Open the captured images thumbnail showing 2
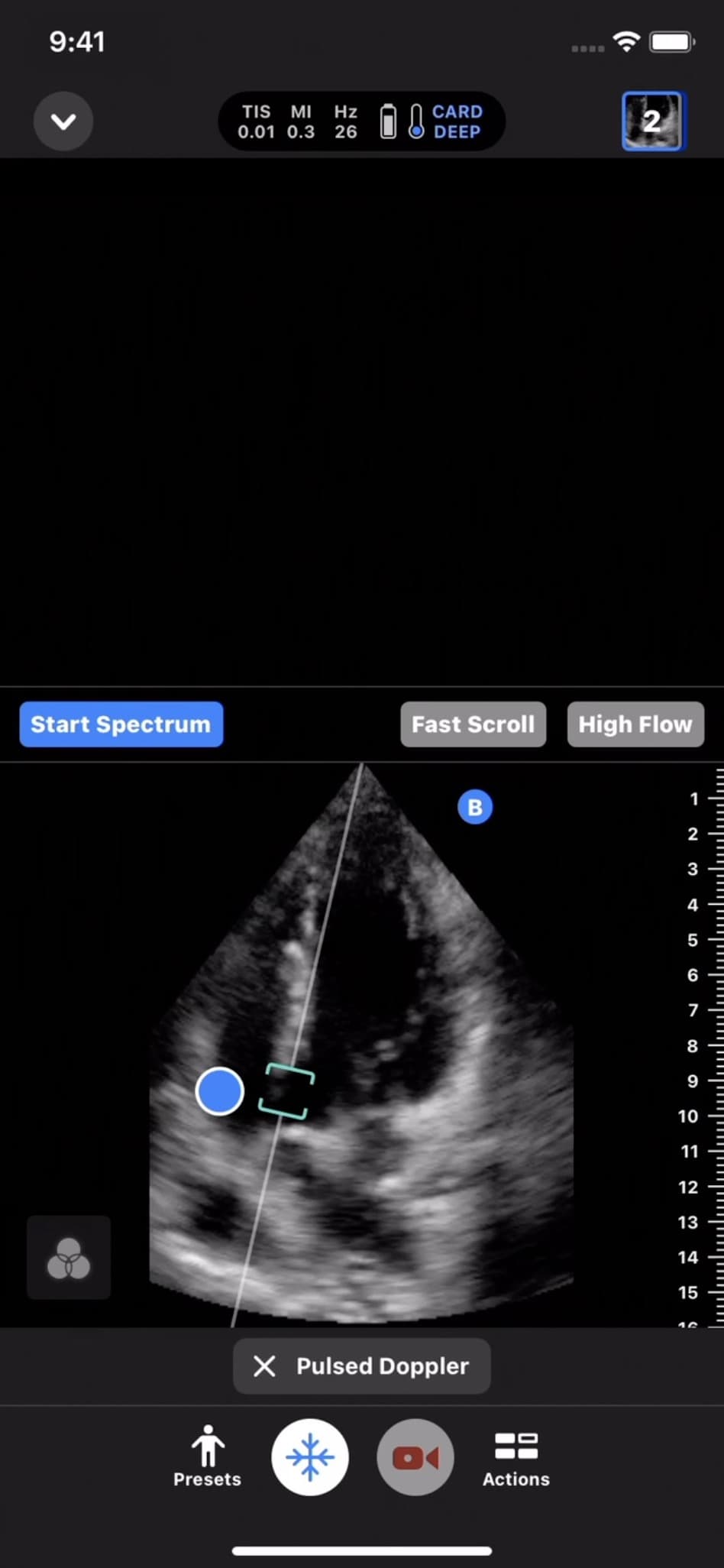This screenshot has width=724, height=1568. click(x=653, y=121)
